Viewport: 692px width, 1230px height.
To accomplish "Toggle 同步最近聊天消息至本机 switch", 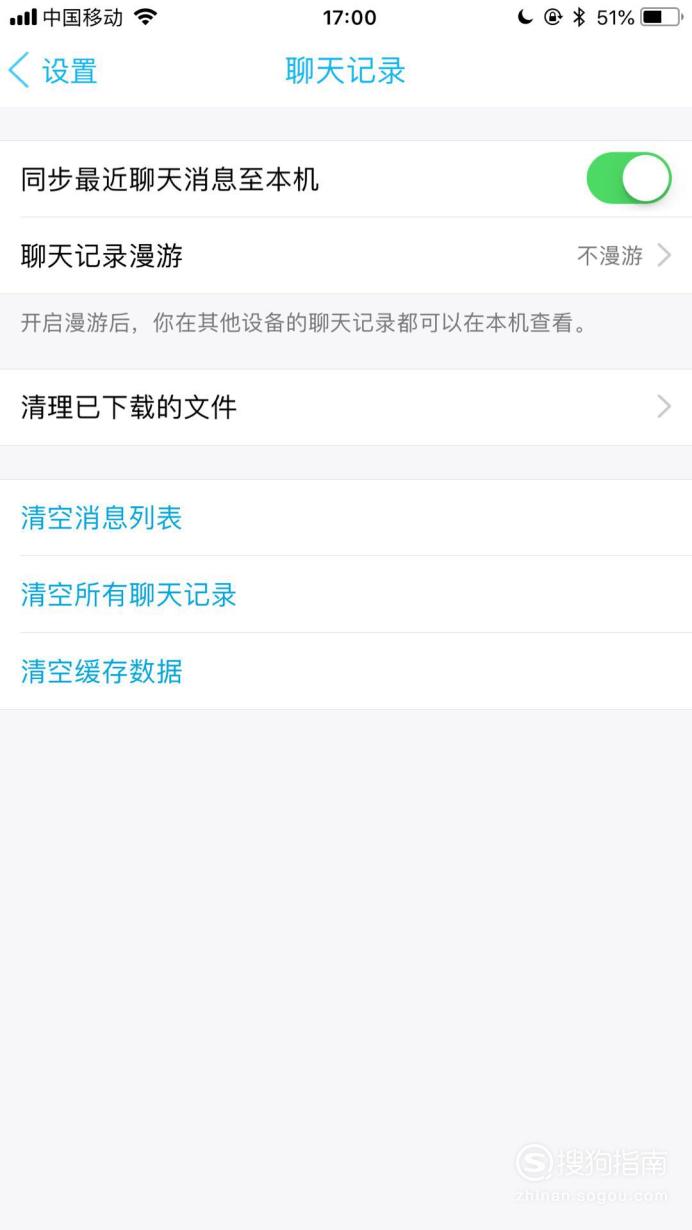I will (x=629, y=179).
